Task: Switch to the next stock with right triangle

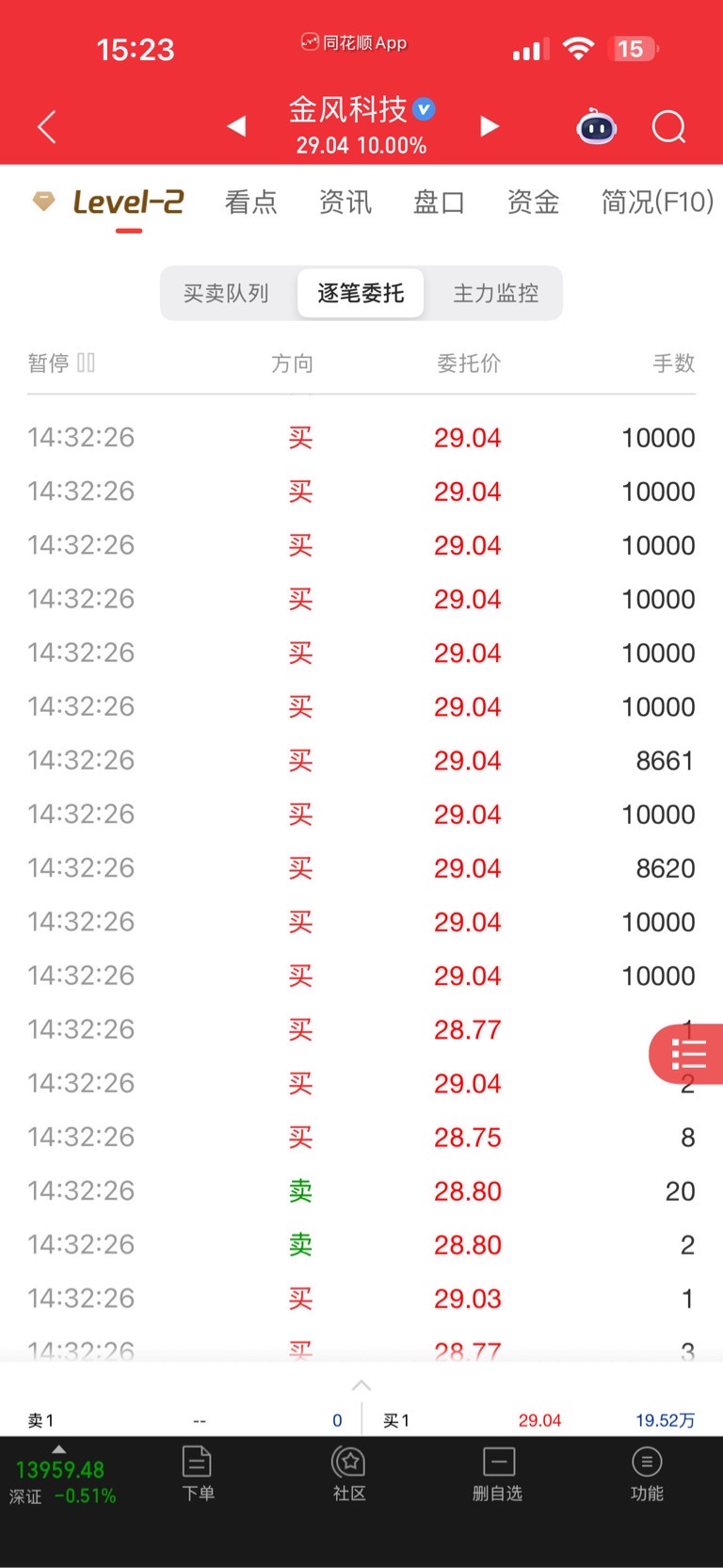Action: [x=489, y=126]
